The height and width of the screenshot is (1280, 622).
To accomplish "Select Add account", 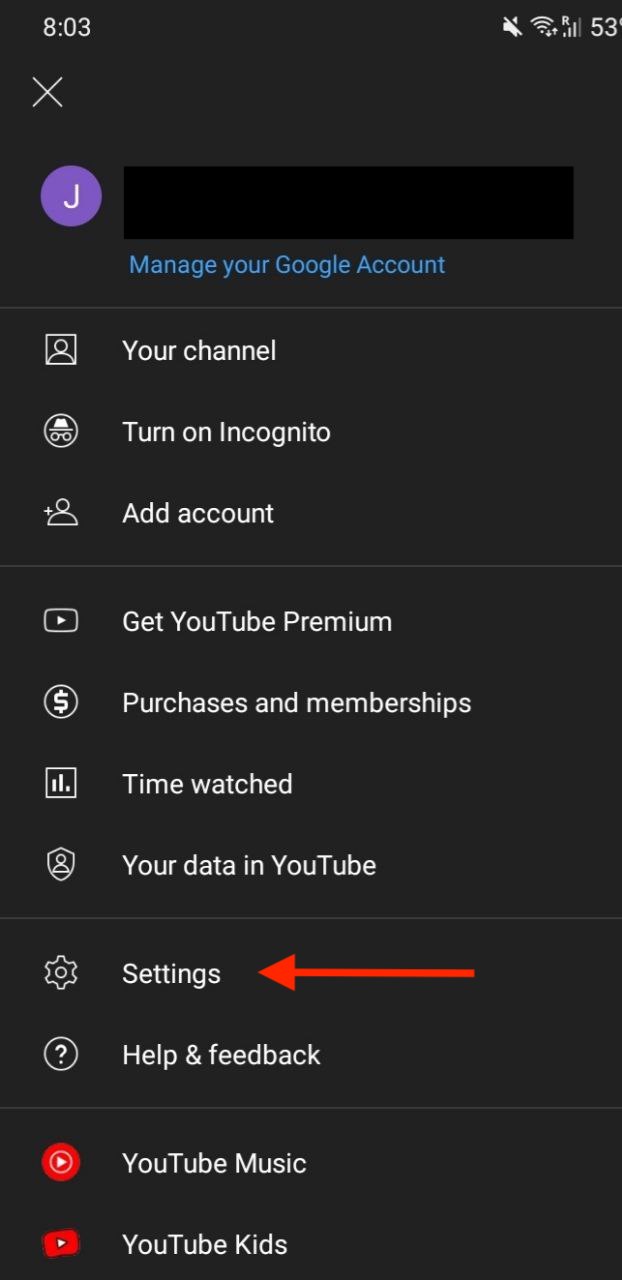I will coord(311,513).
